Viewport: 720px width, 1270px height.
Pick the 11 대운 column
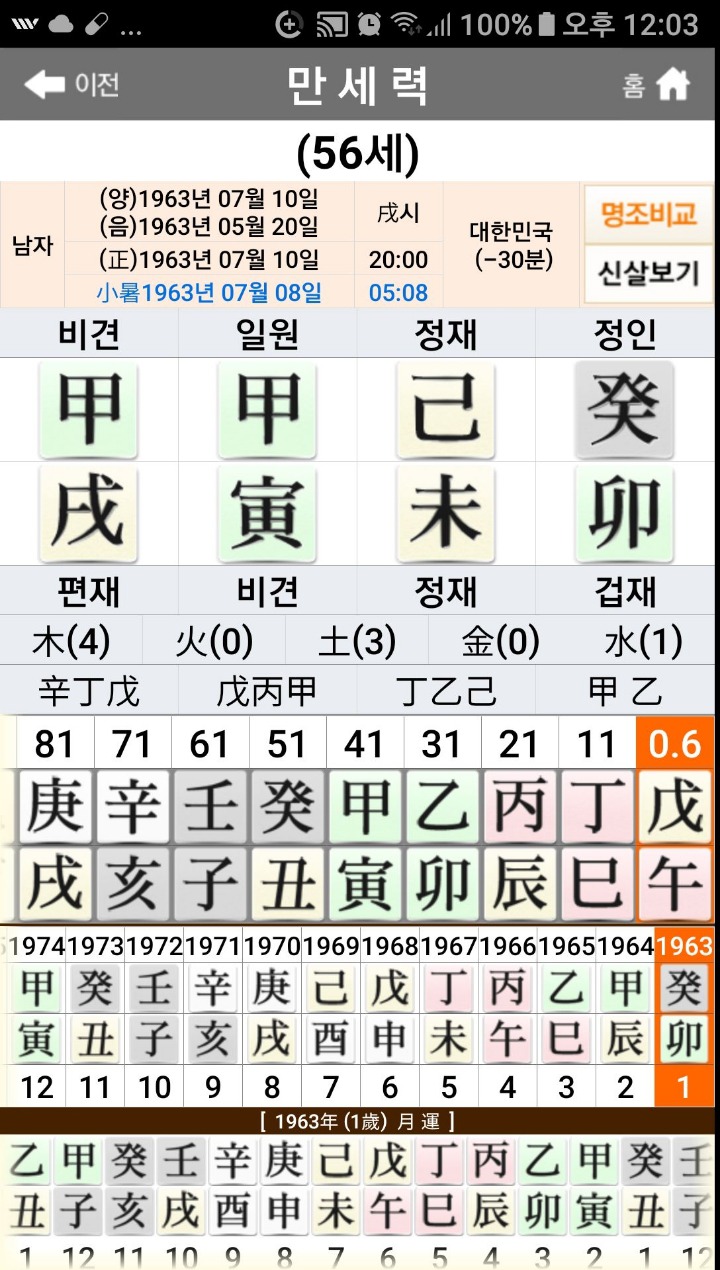597,818
